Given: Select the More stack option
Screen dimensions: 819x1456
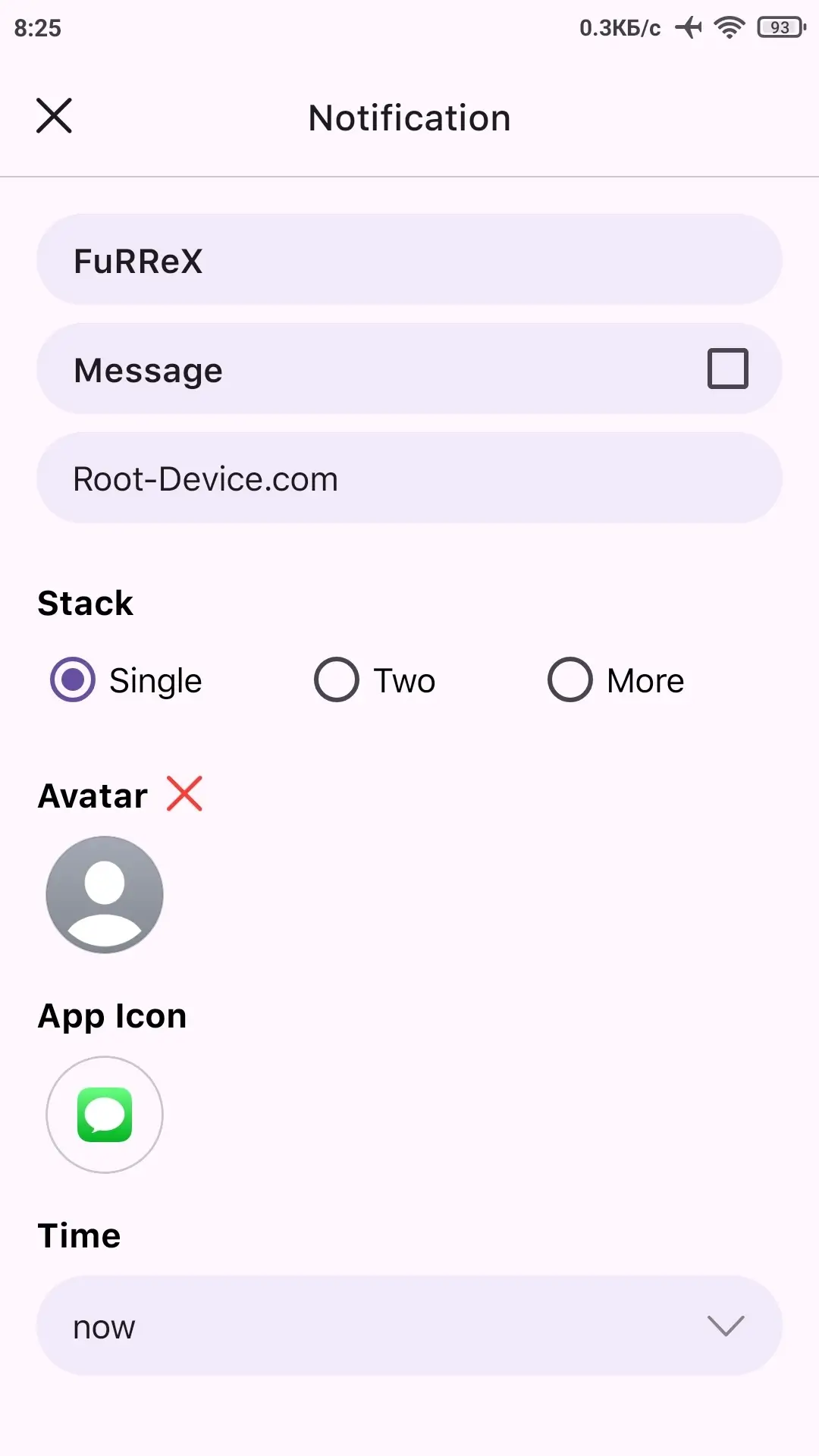Looking at the screenshot, I should point(570,679).
